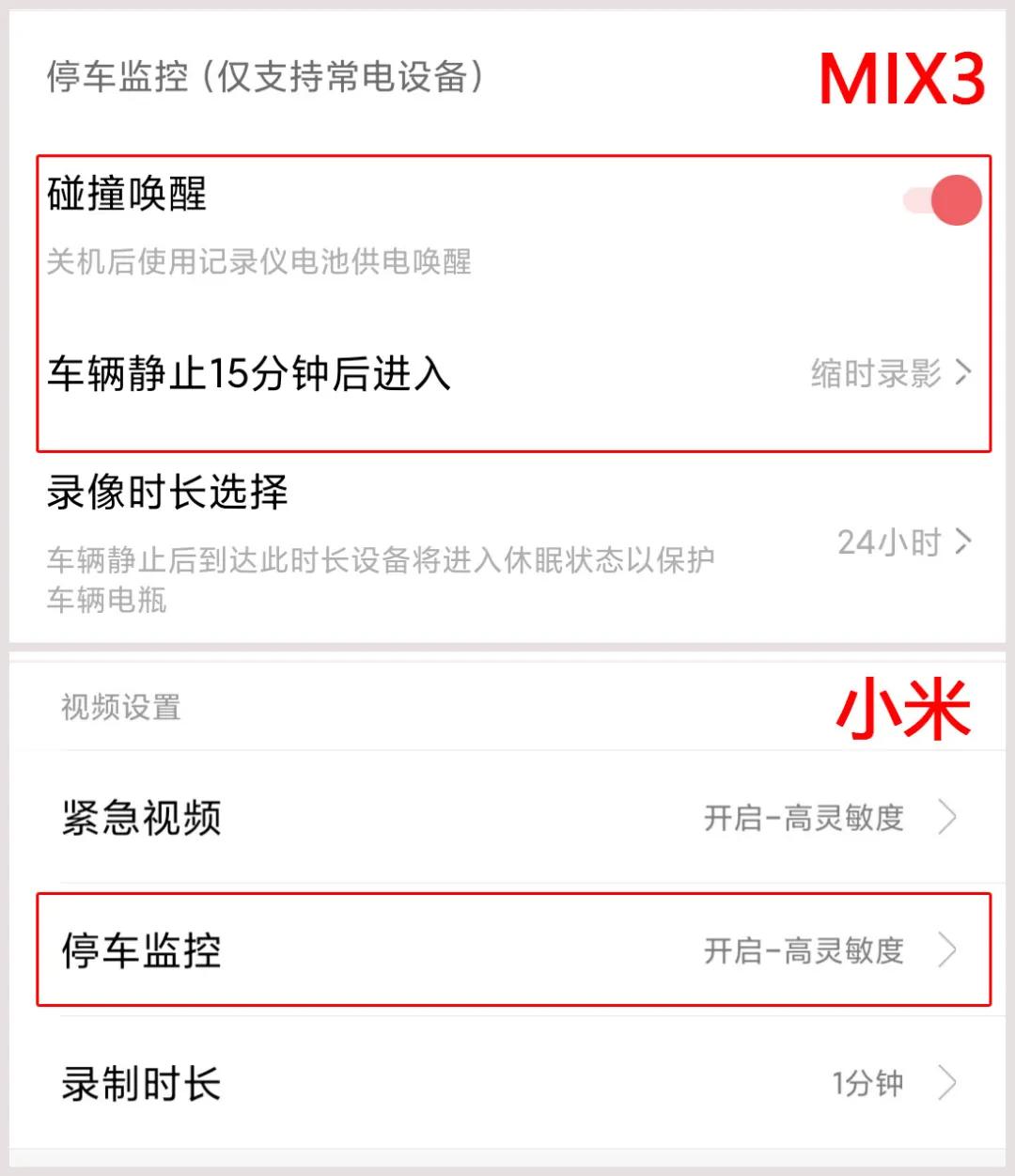Click the 开启-高灵敏度 text beside 紧急视频
1015x1176 pixels.
804,818
